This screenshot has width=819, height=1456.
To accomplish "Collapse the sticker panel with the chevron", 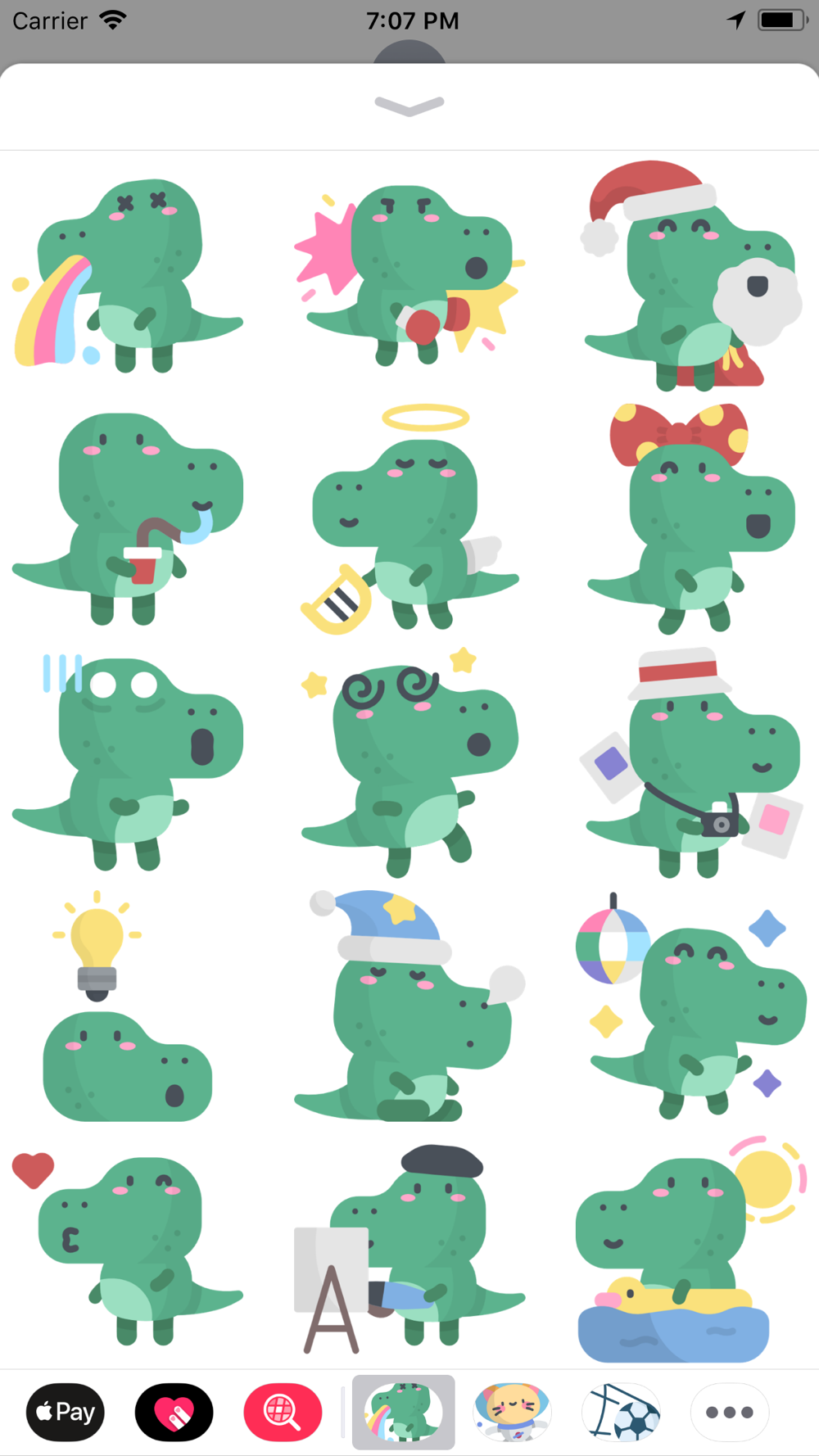I will coord(409,106).
